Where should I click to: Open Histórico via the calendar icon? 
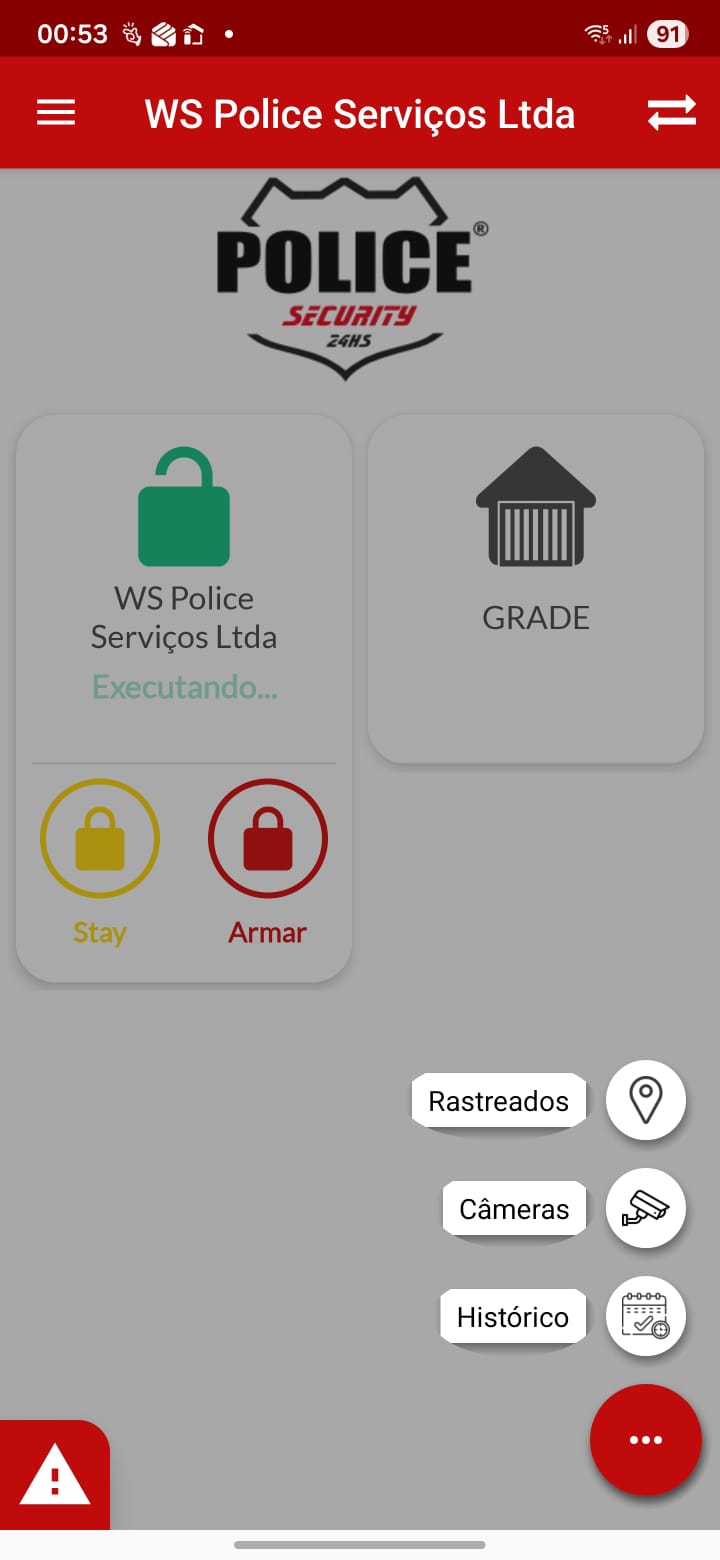coord(646,1317)
